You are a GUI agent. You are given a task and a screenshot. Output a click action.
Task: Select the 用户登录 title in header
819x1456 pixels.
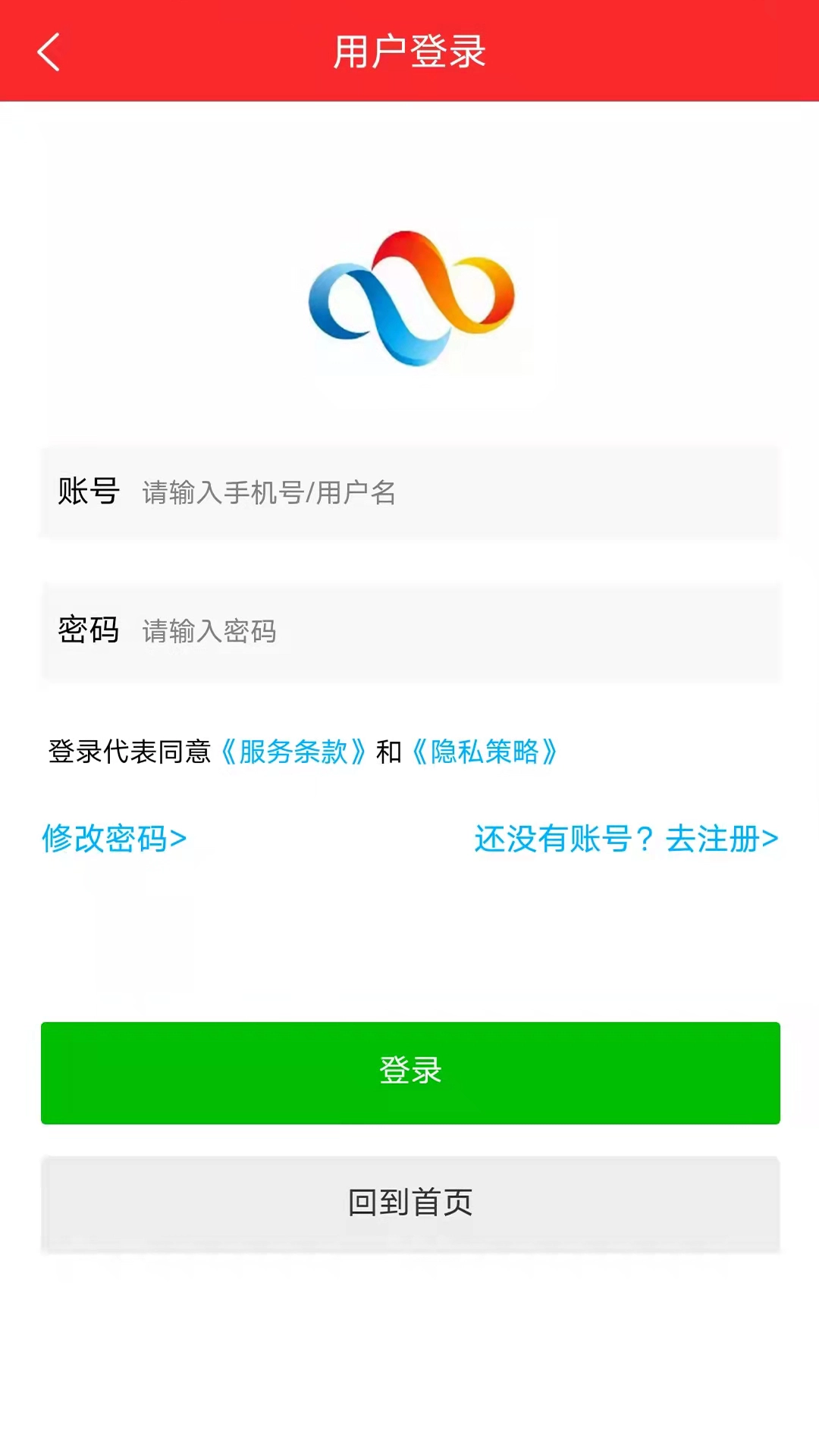409,53
